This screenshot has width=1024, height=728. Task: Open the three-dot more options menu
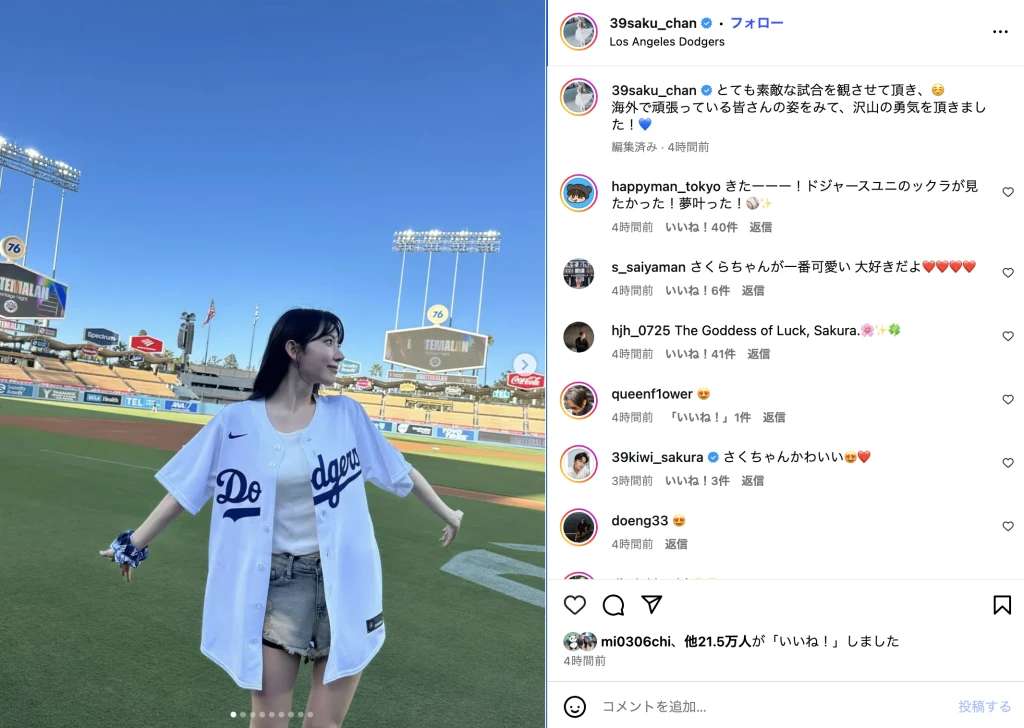click(1000, 32)
